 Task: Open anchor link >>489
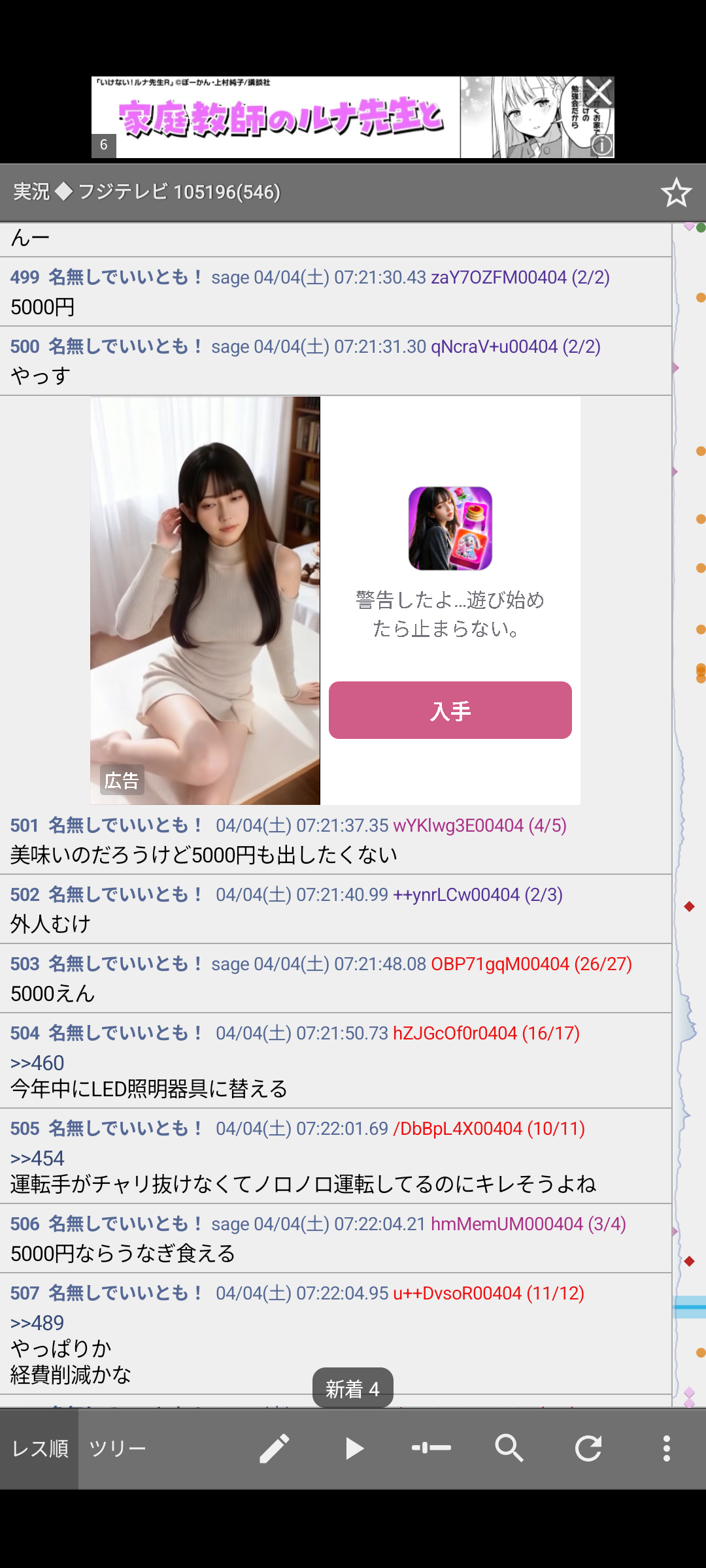click(37, 1323)
